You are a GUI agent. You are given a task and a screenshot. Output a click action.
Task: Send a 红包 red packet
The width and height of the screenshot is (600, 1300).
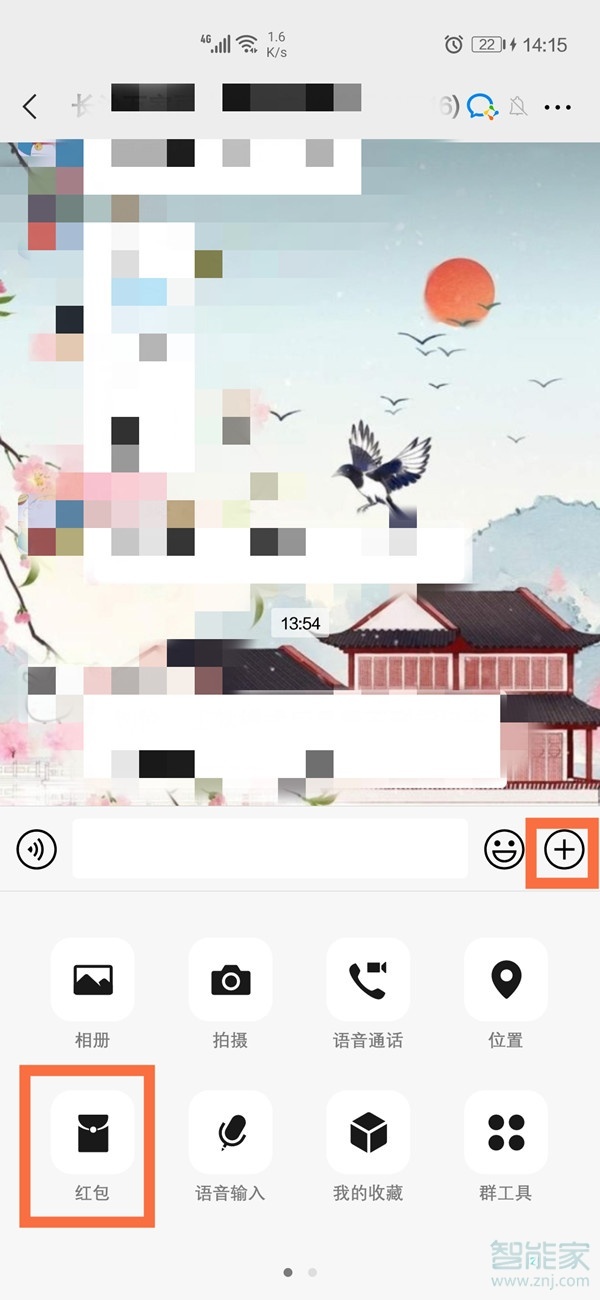coord(92,1132)
